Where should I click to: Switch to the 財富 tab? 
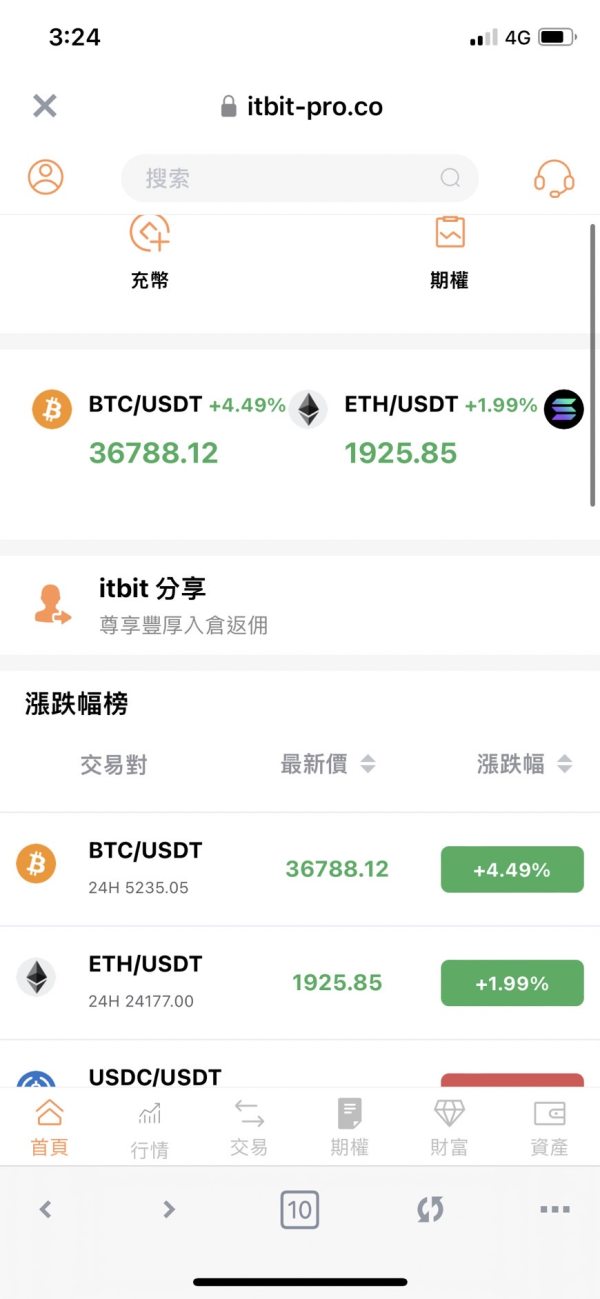[449, 1128]
